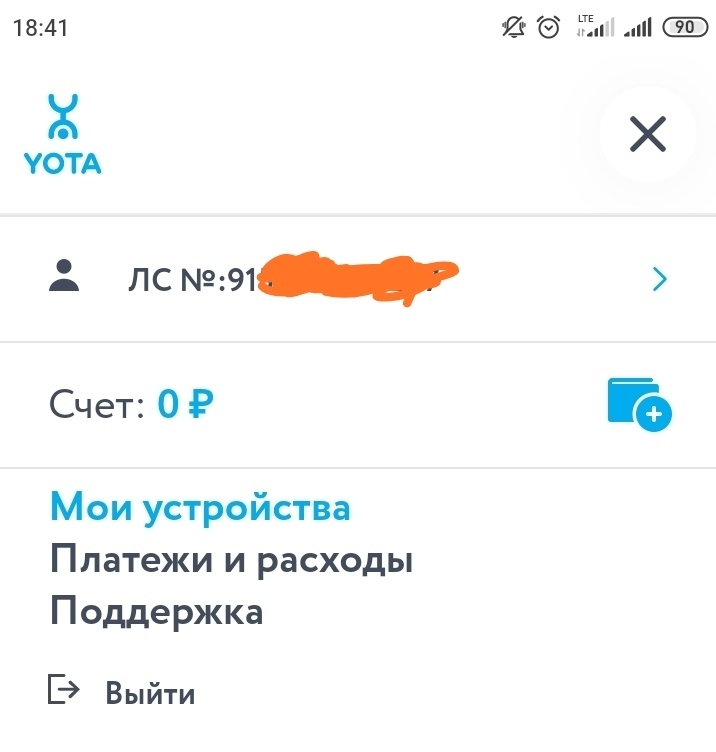Select the Поддержка menu item
716x752 pixels.
pyautogui.click(x=156, y=611)
